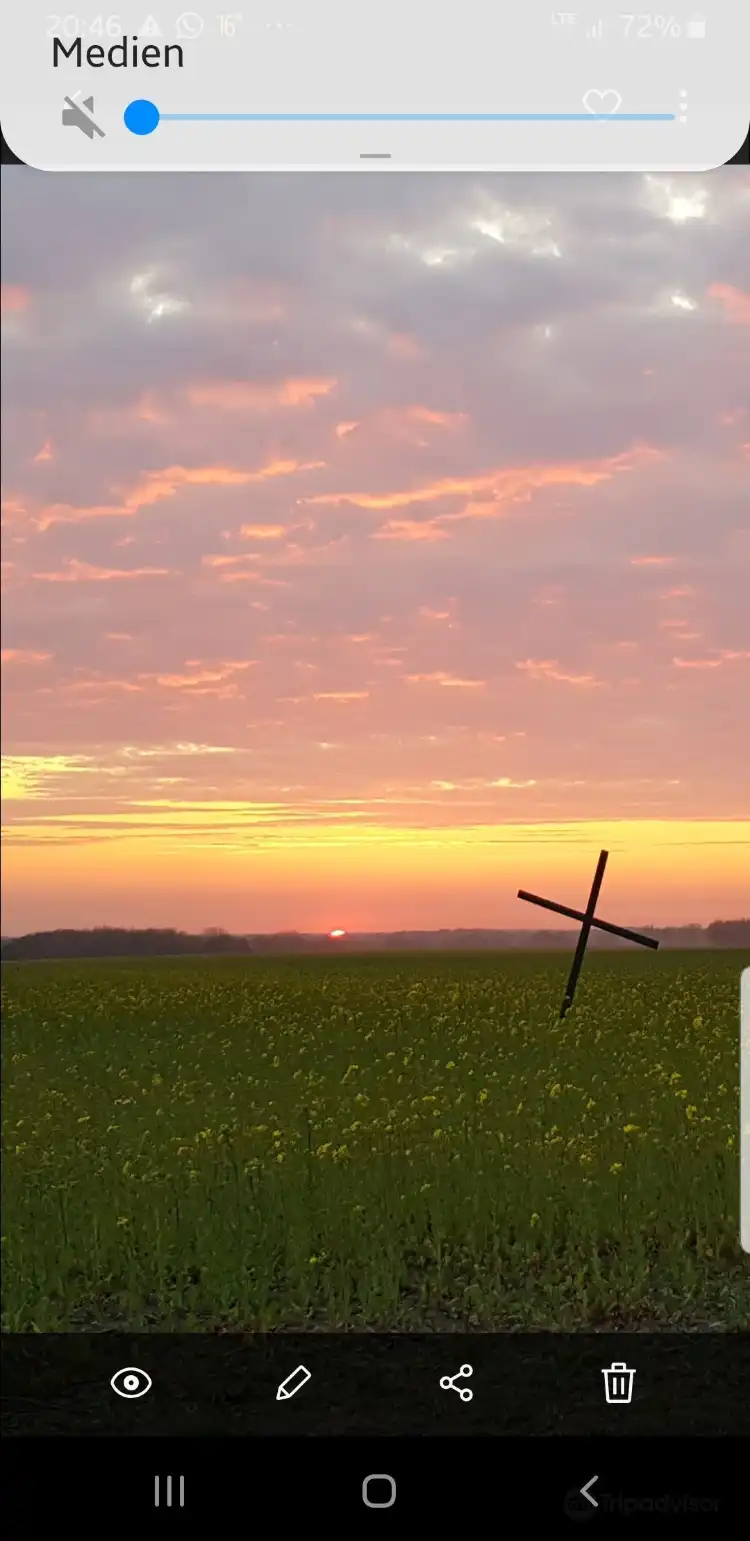This screenshot has width=750, height=1541.
Task: Share this sunset photo
Action: click(456, 1383)
